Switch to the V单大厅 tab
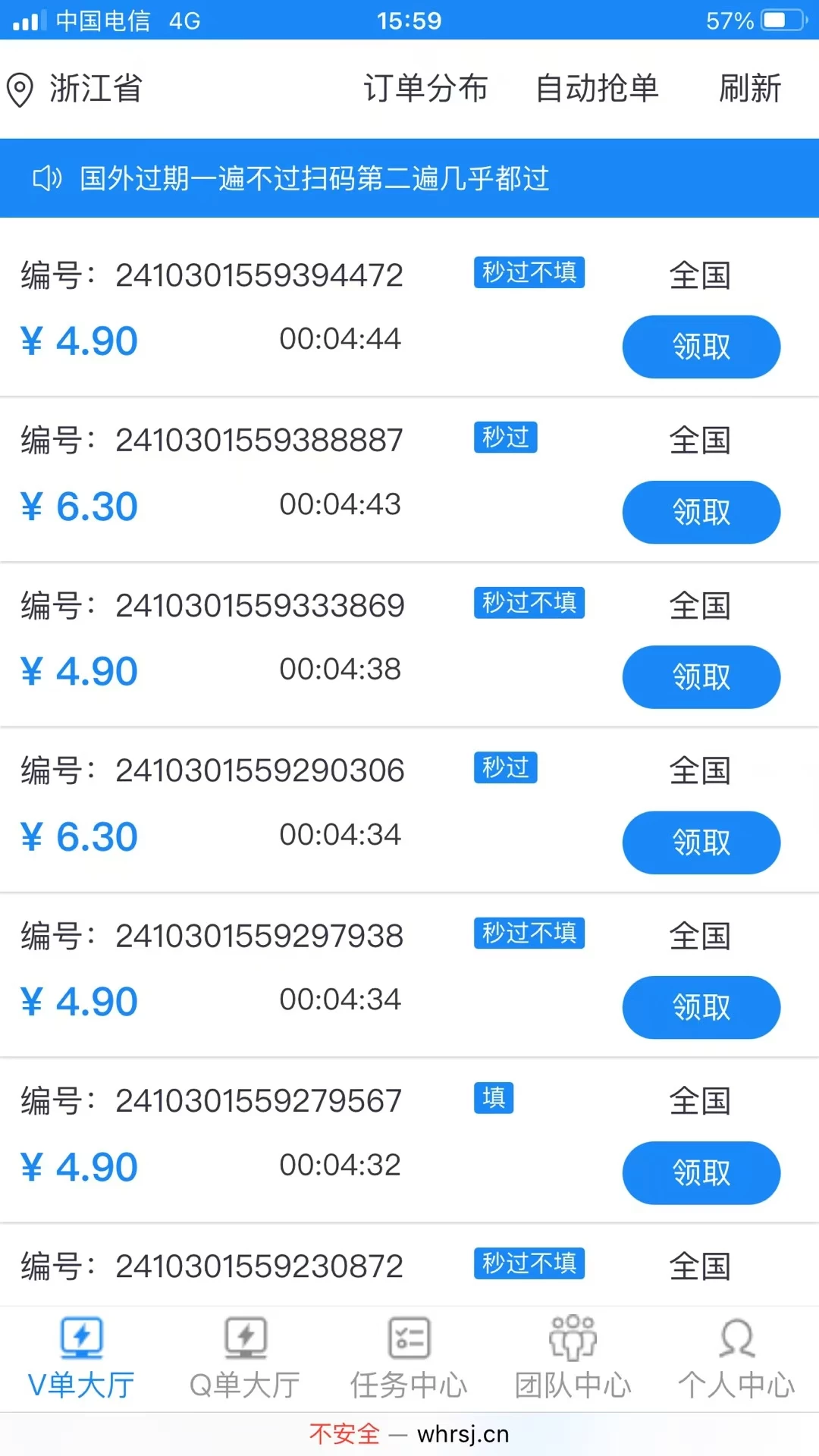 pos(81,1357)
